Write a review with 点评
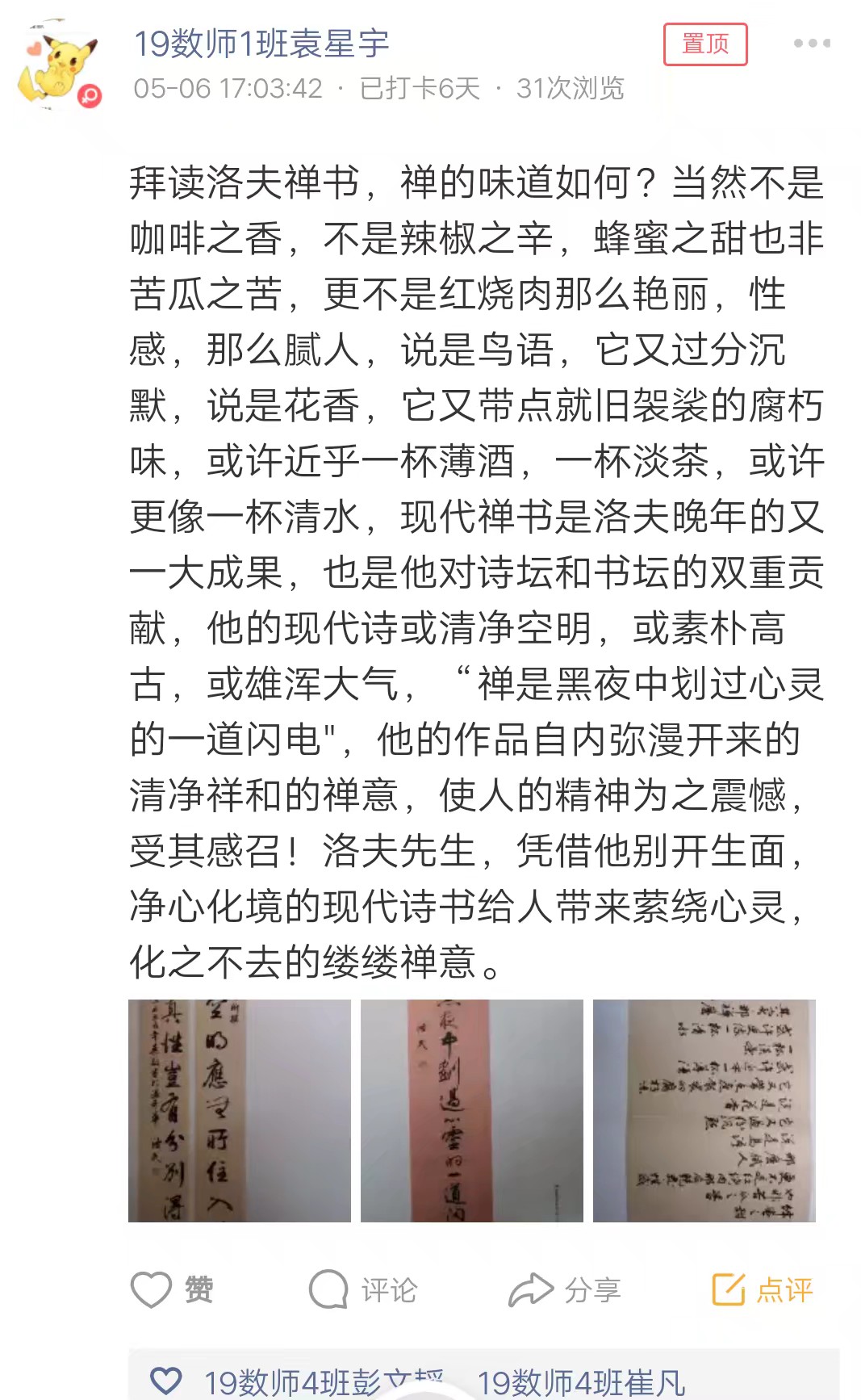 763,1289
